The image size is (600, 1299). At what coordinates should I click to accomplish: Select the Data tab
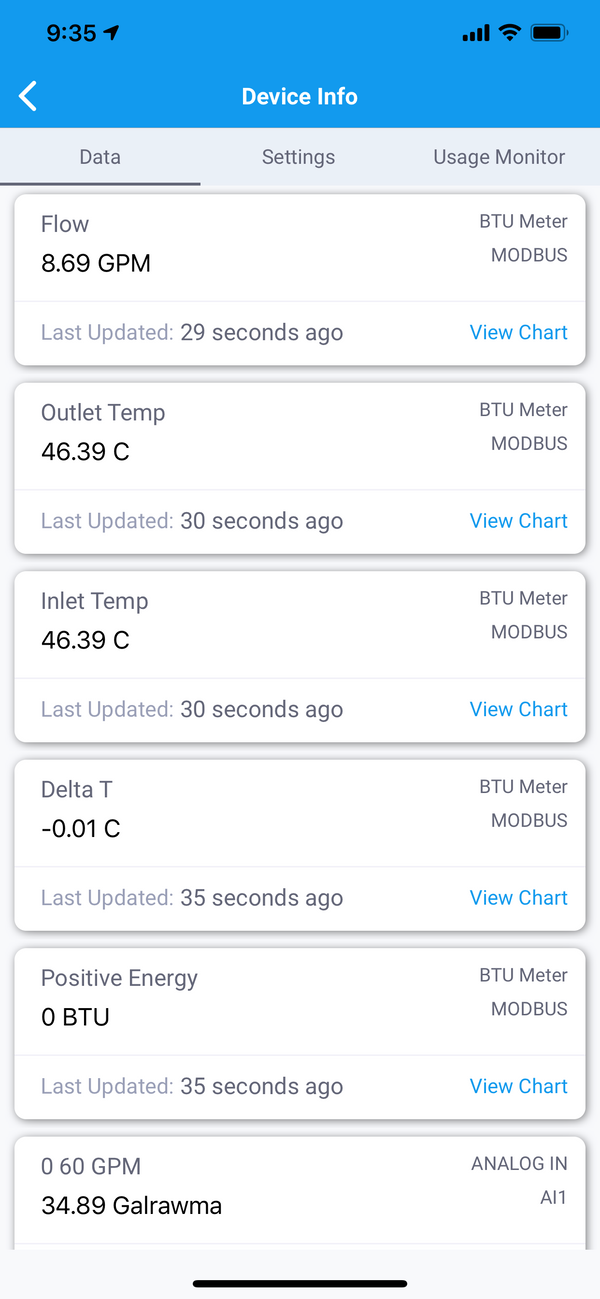tap(100, 157)
